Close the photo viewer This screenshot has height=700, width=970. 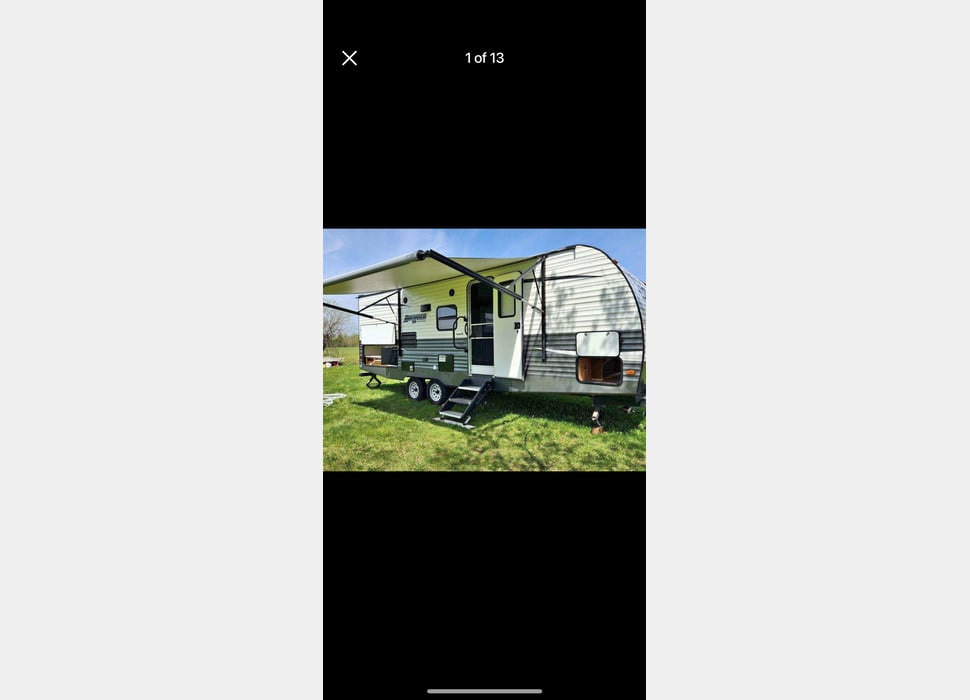point(349,58)
